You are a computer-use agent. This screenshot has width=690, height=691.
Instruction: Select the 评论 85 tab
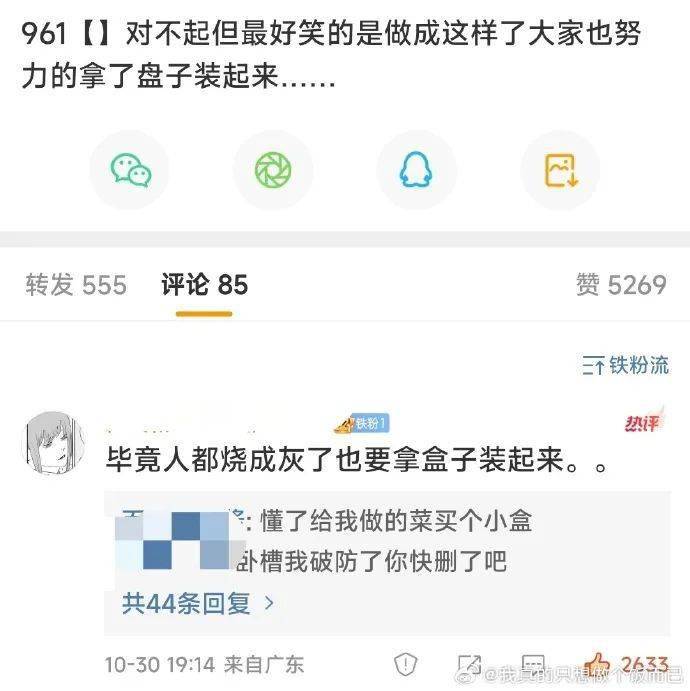tap(204, 285)
